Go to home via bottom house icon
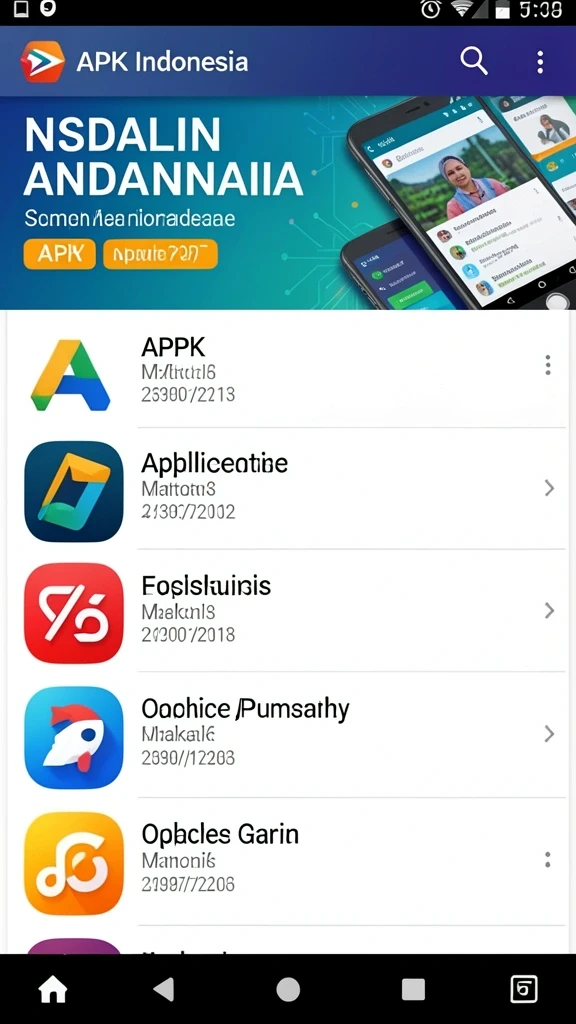This screenshot has height=1024, width=576. [53, 990]
